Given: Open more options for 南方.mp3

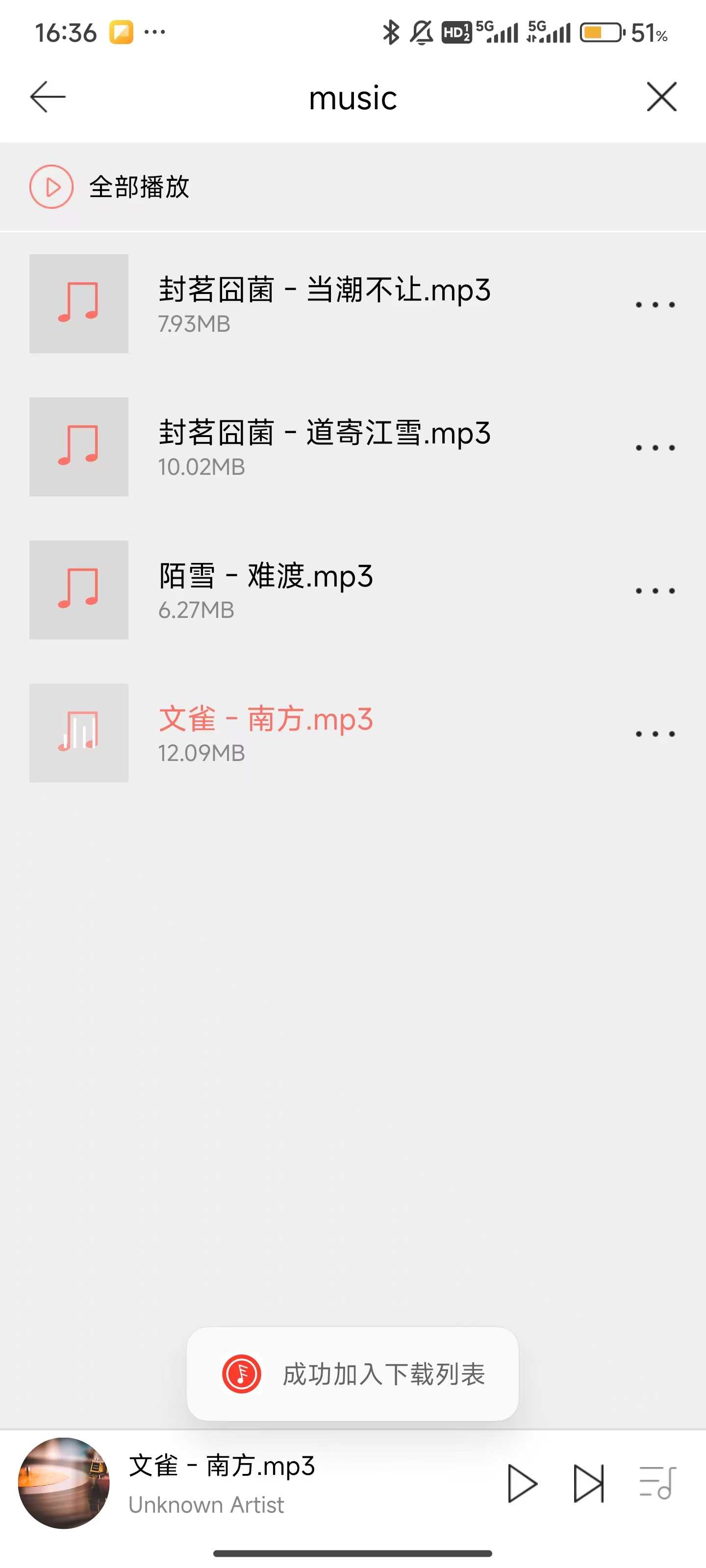Looking at the screenshot, I should pos(655,734).
